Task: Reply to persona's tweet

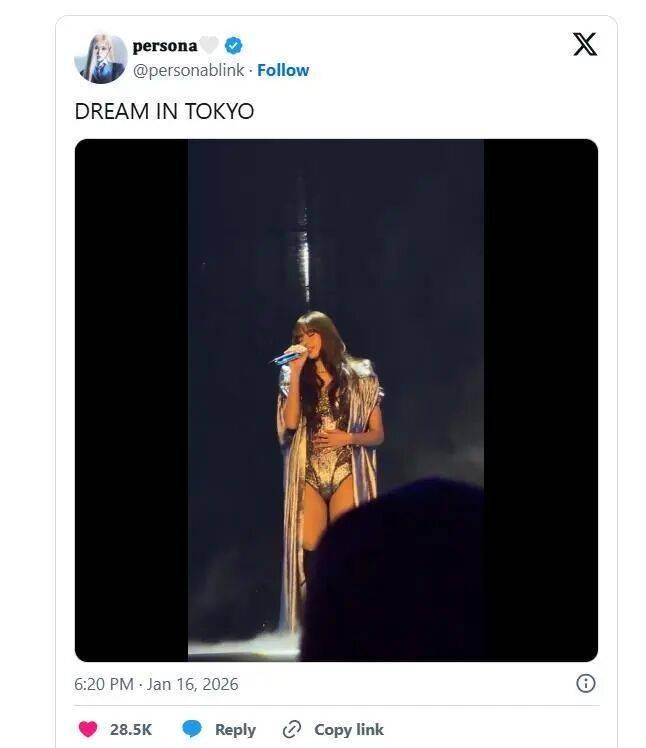Action: 219,729
